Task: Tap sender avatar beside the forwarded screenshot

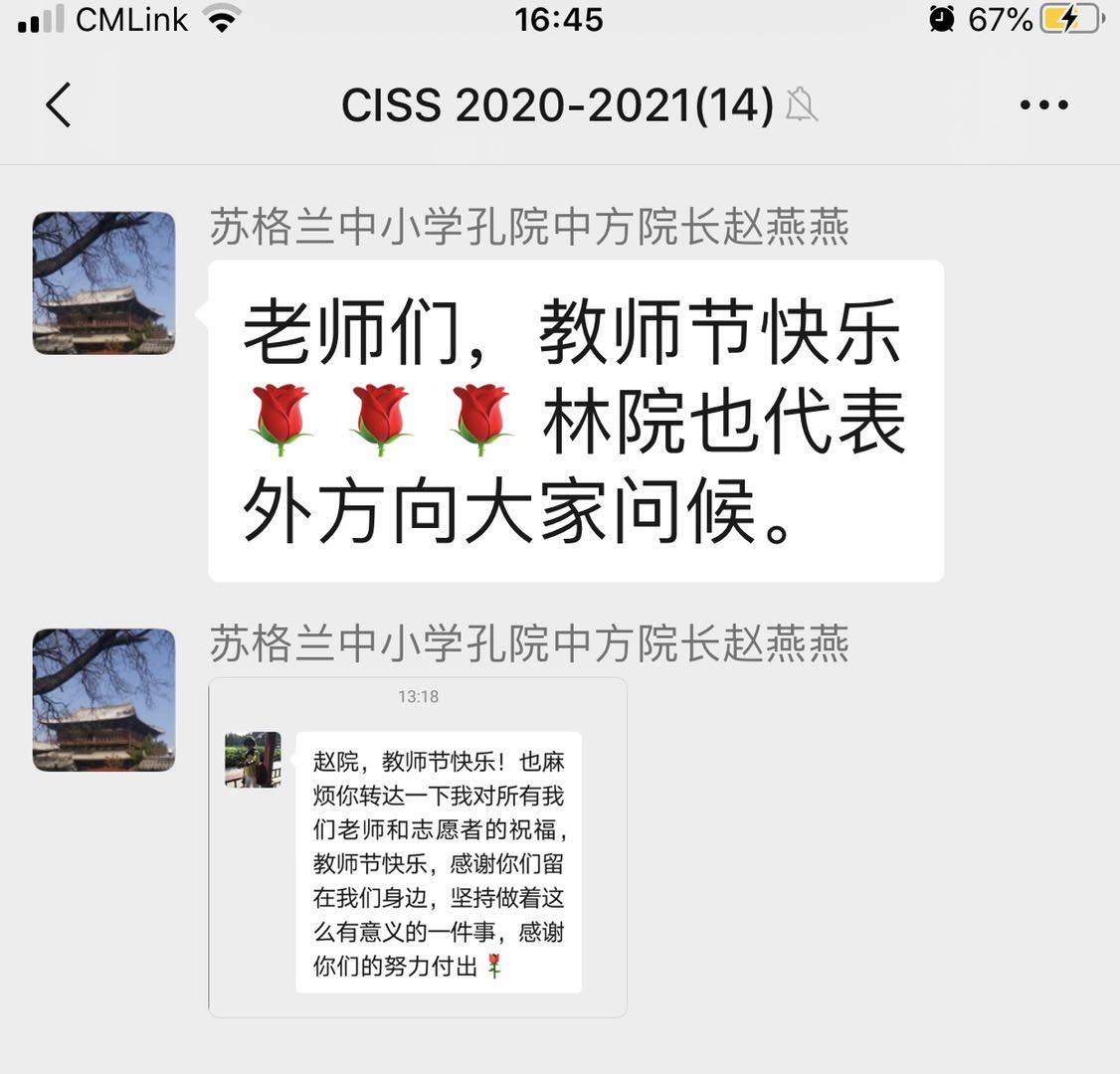Action: point(103,699)
